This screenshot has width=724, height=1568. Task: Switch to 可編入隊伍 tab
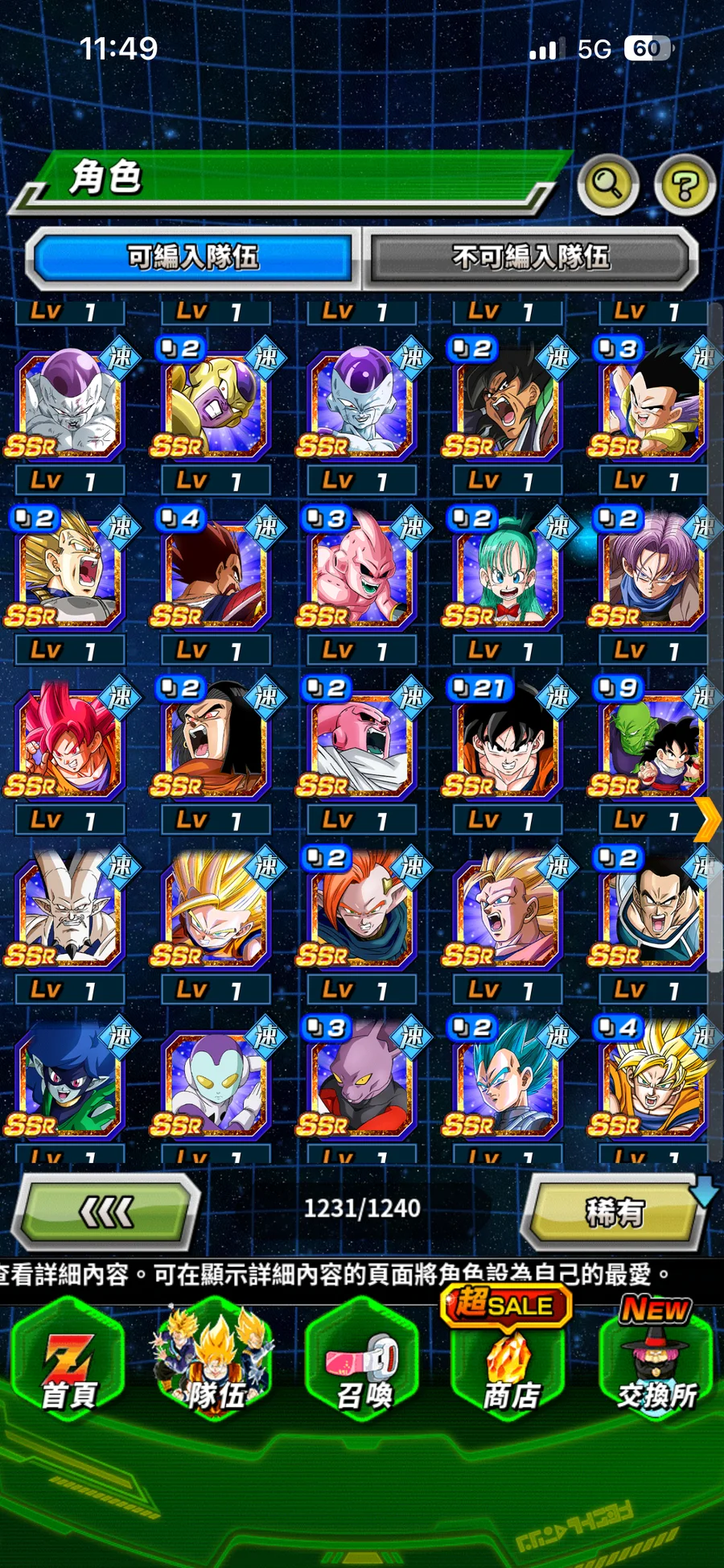193,258
